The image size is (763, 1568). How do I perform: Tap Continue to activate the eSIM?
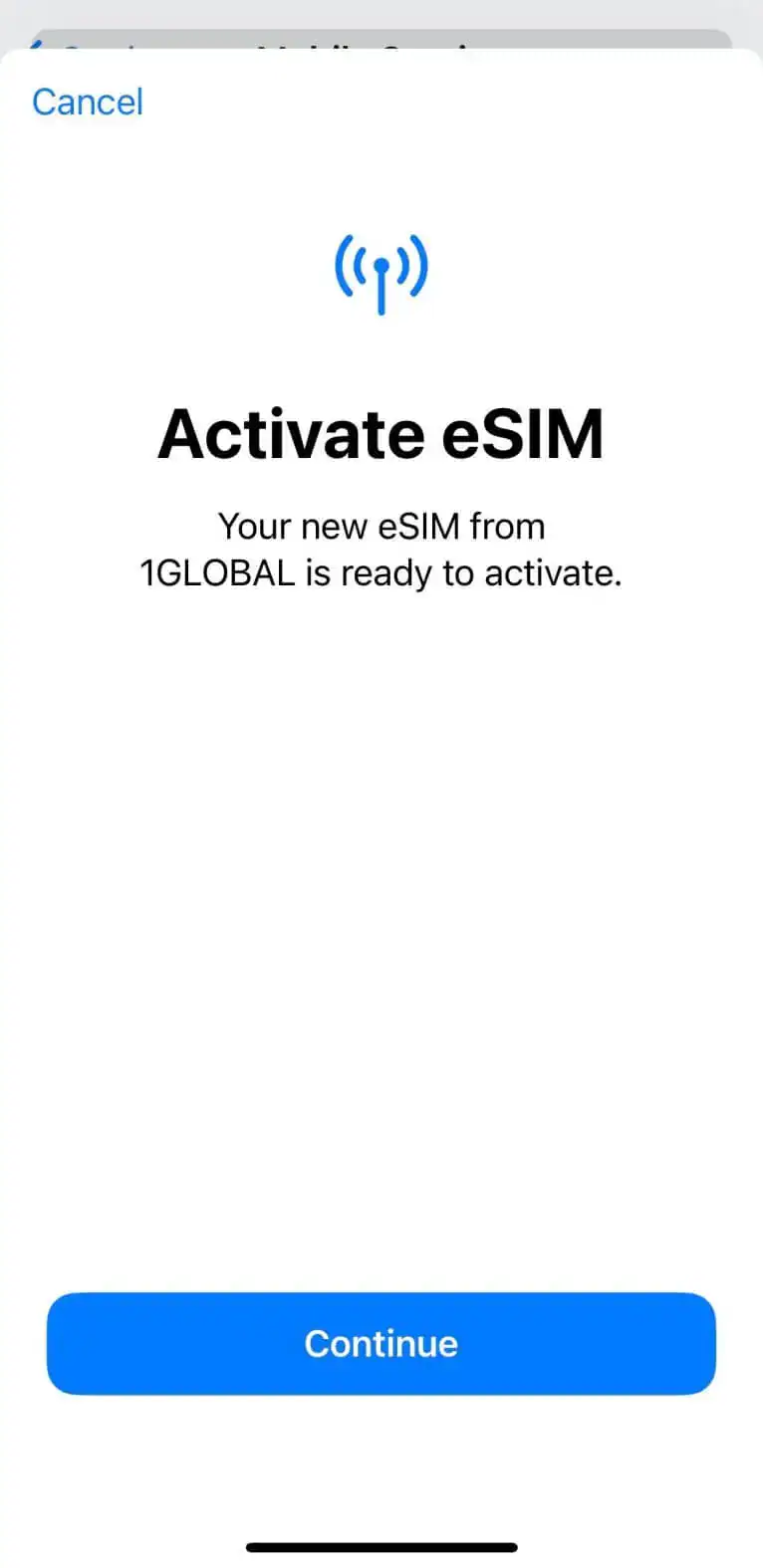click(x=381, y=1343)
